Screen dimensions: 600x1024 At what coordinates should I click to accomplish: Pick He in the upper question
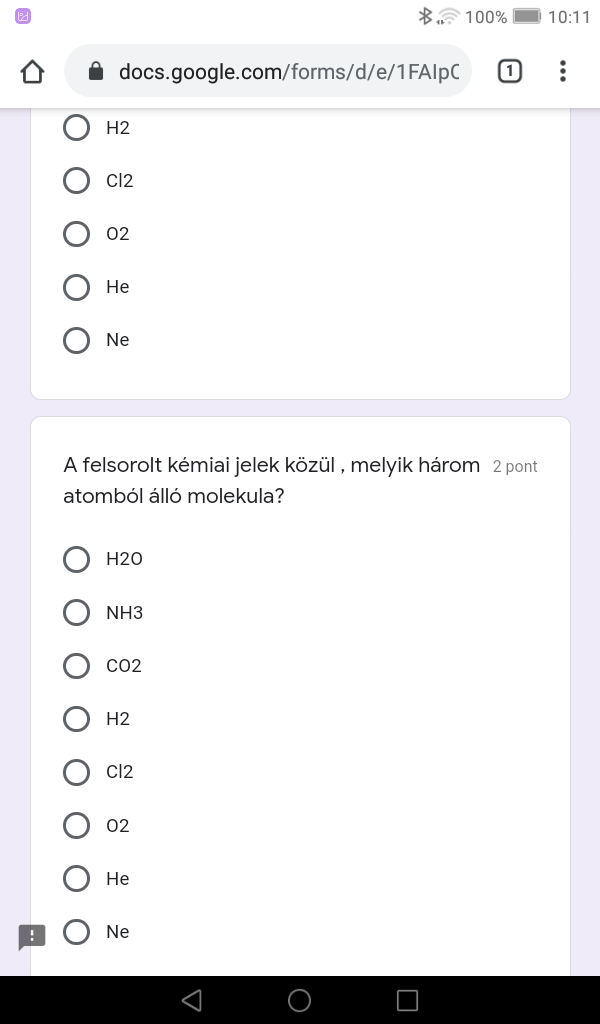(x=77, y=287)
